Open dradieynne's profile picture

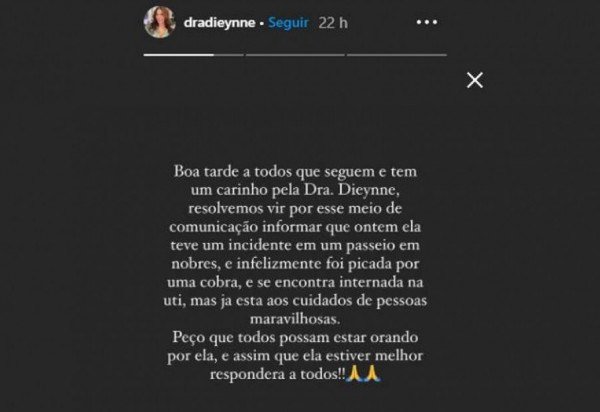[160, 22]
